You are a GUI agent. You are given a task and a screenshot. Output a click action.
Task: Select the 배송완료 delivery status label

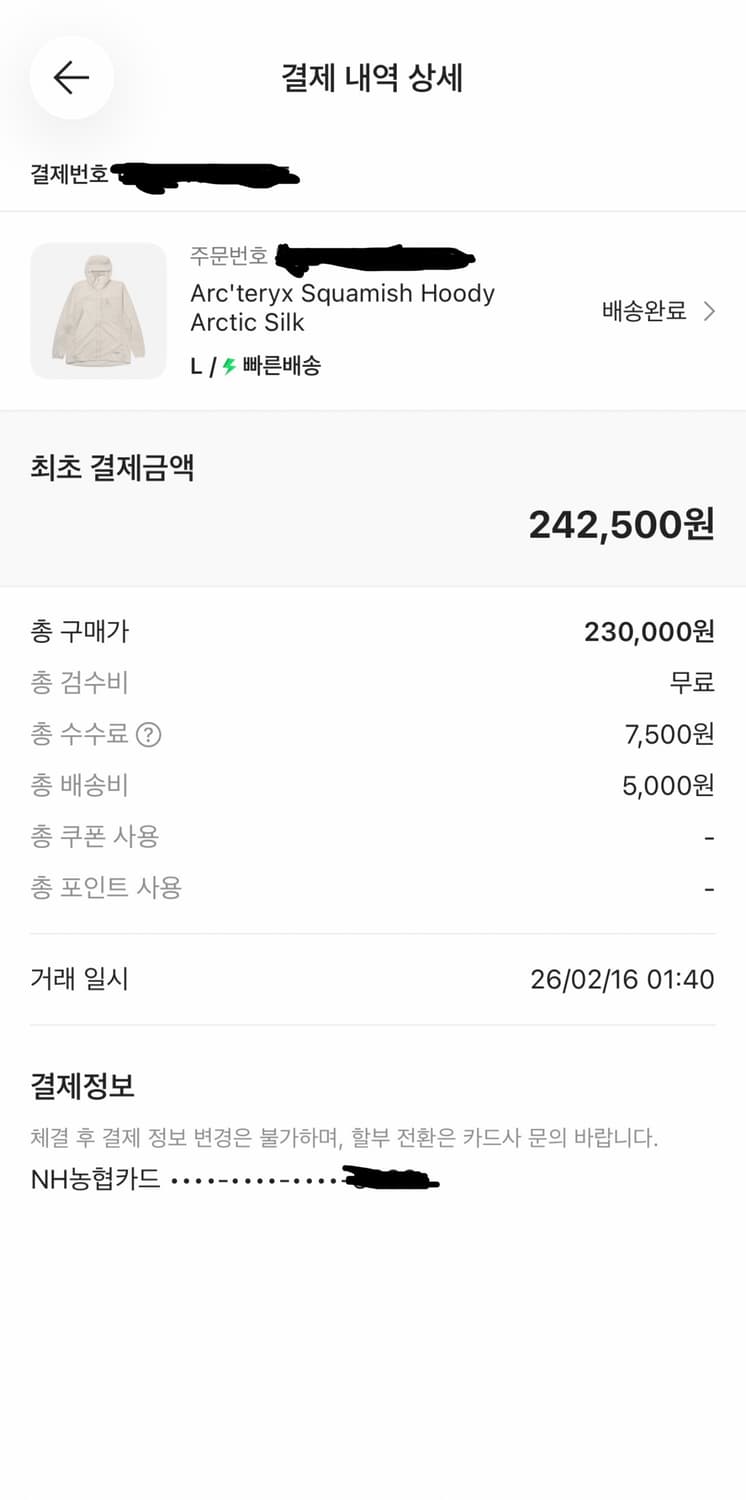click(x=645, y=312)
